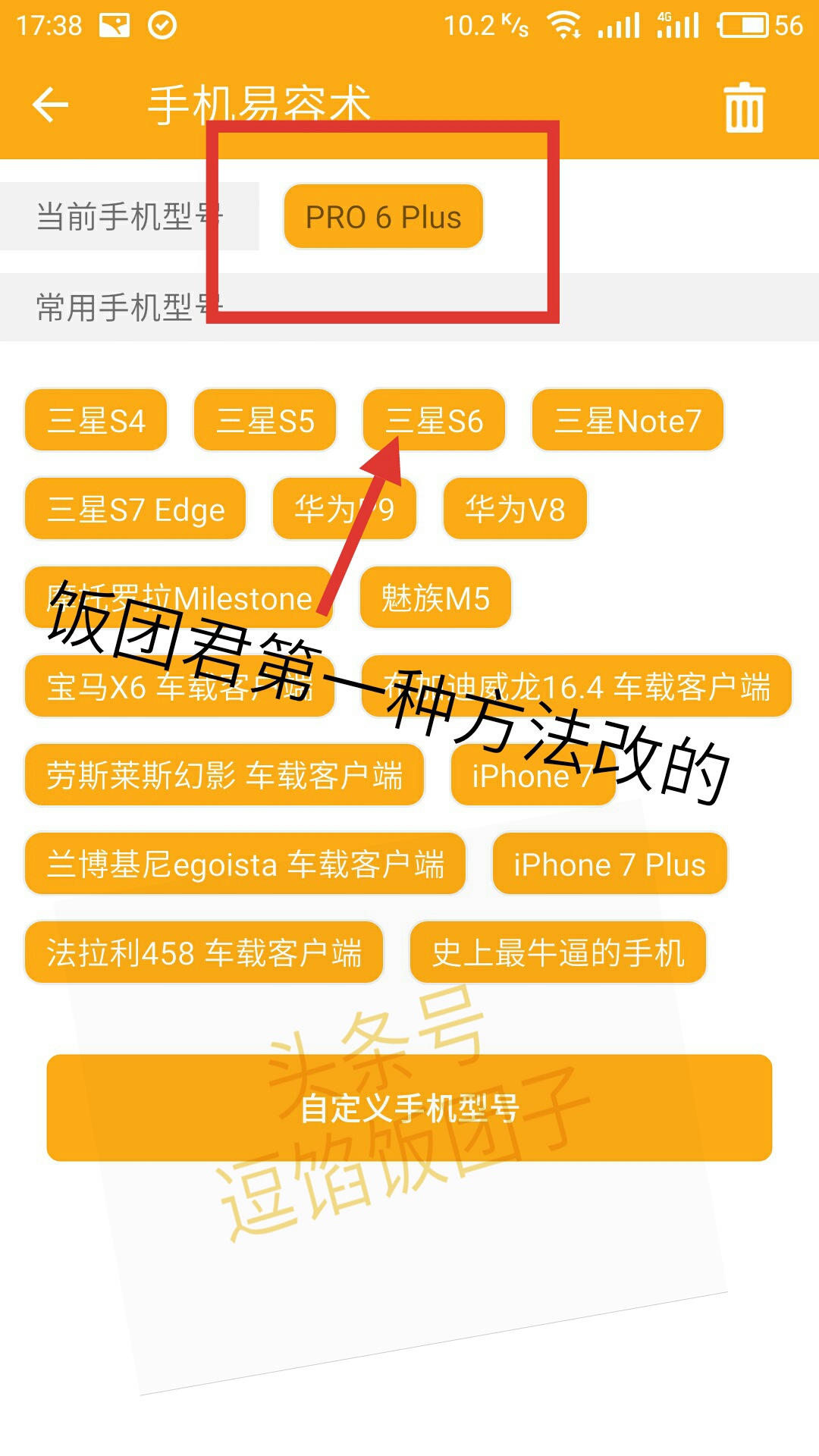Choose iPhone 7 Plus as the model
The width and height of the screenshot is (819, 1456).
(x=608, y=864)
